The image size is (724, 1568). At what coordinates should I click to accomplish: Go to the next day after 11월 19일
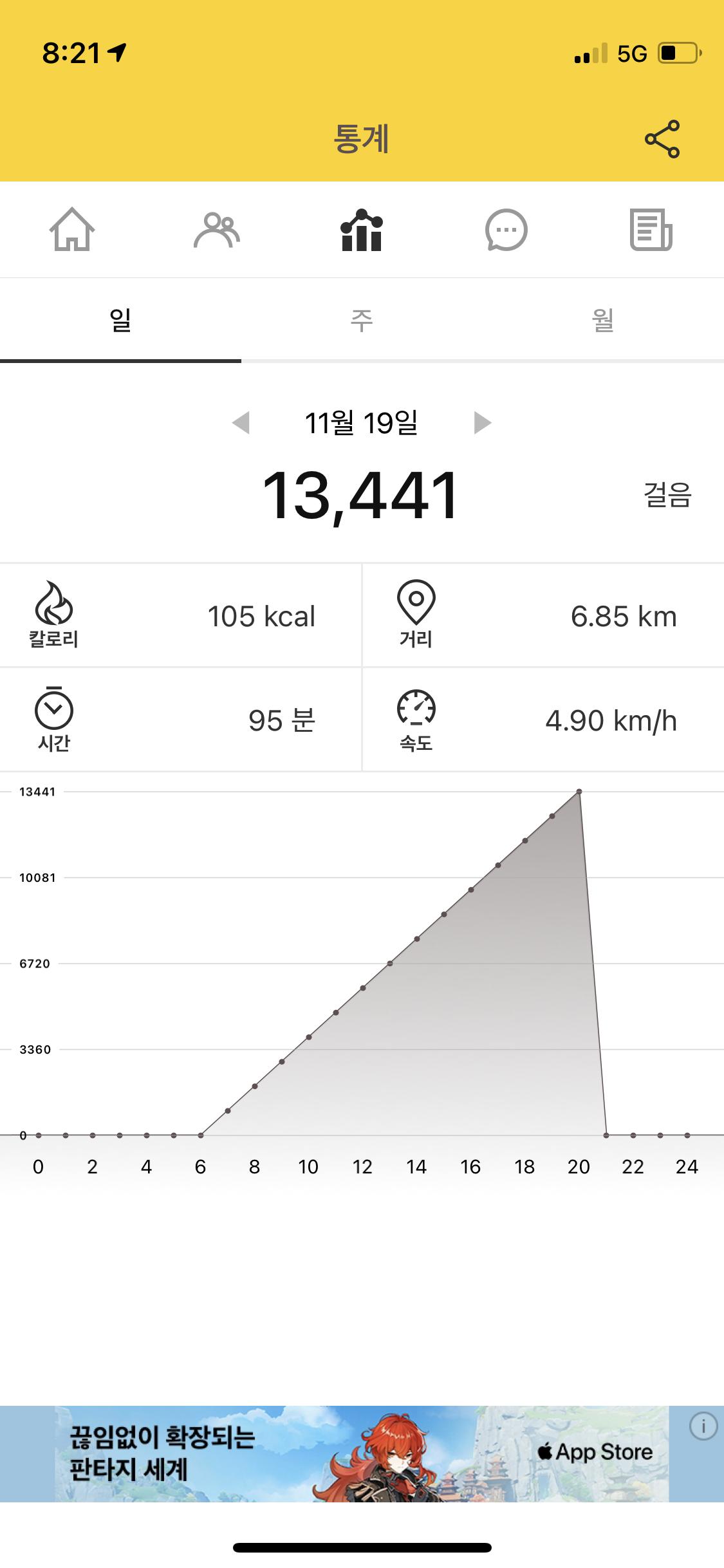click(x=483, y=423)
